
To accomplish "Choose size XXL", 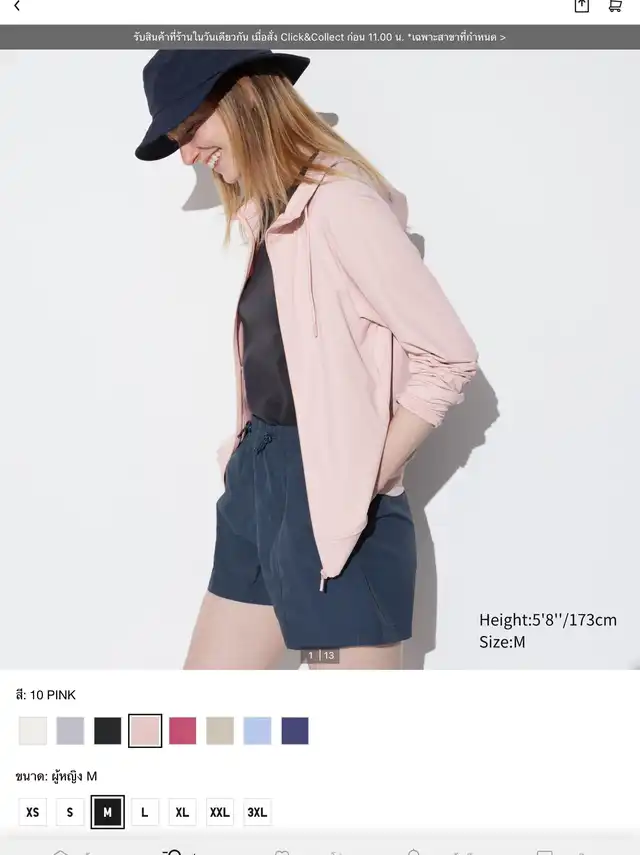I will point(220,812).
